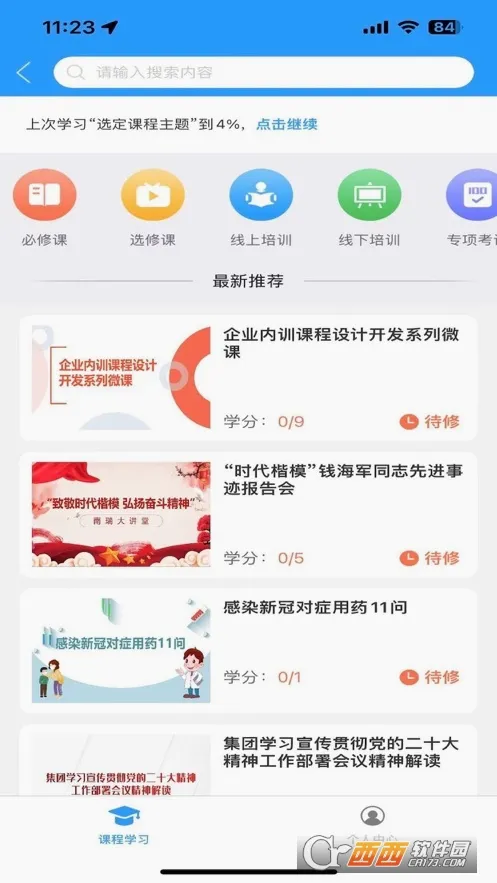Go back using the top-left arrow
Screen dimensions: 497x883
(24, 73)
